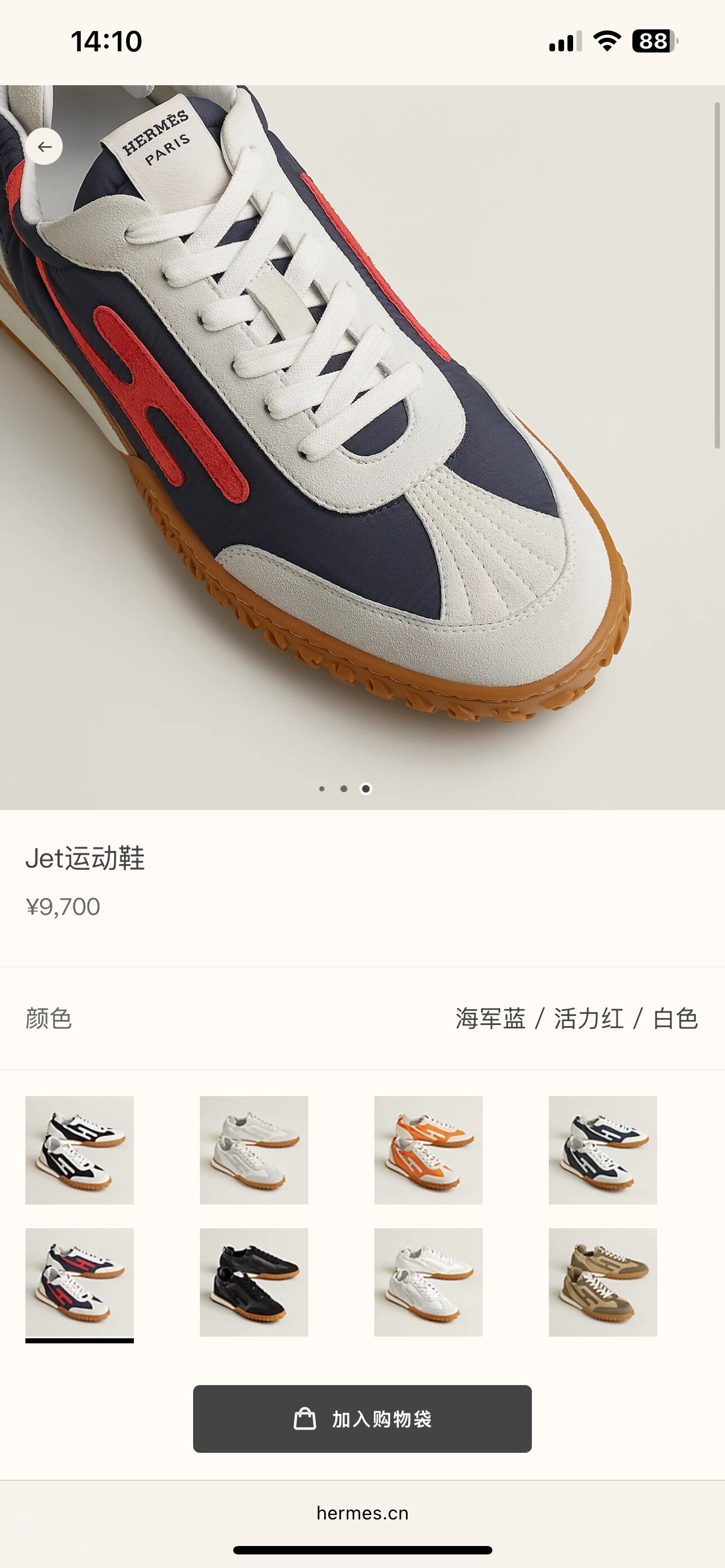Go back using the arrow button

(44, 147)
